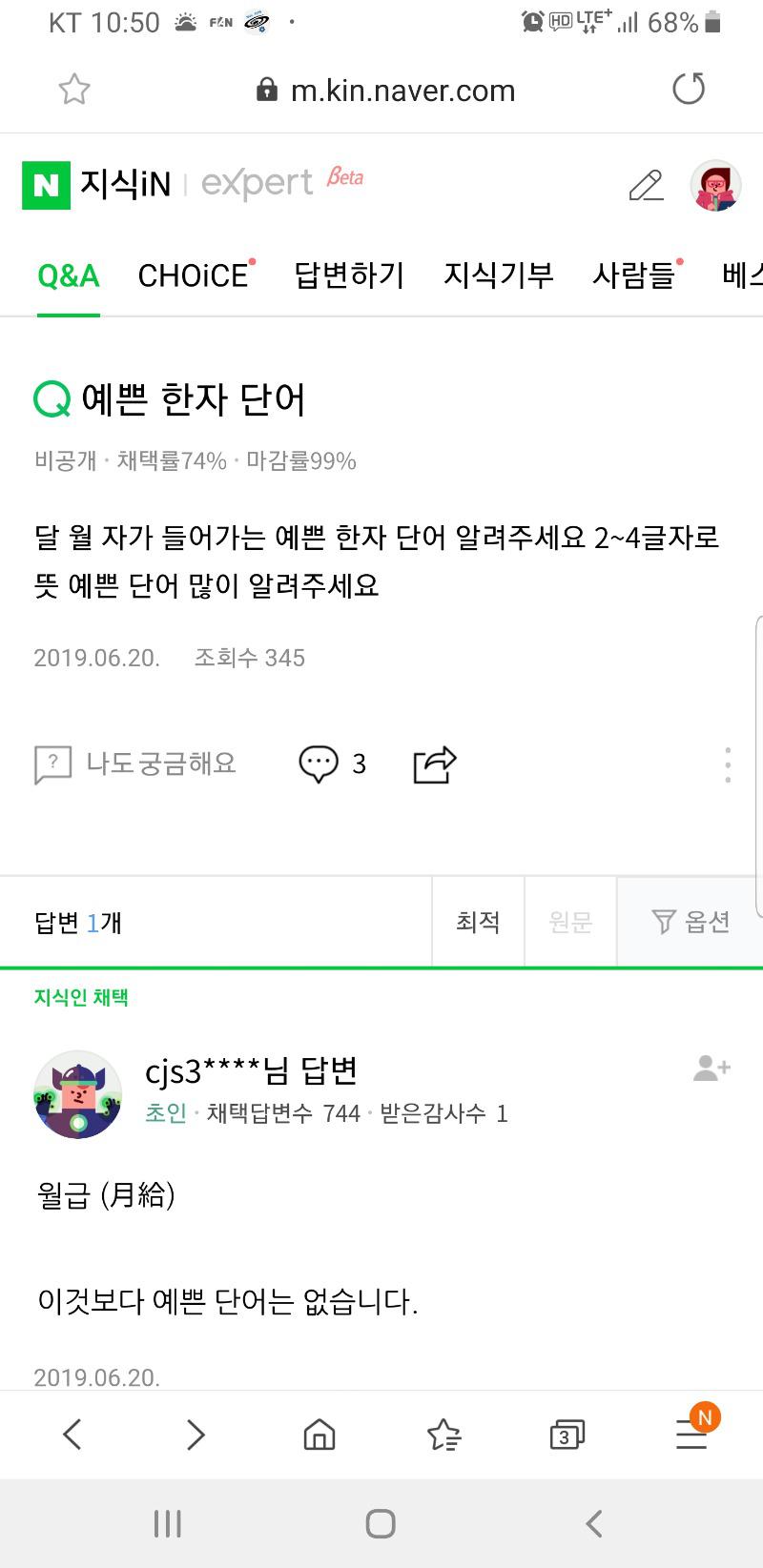
Task: Sort answers by 최적
Action: [478, 922]
